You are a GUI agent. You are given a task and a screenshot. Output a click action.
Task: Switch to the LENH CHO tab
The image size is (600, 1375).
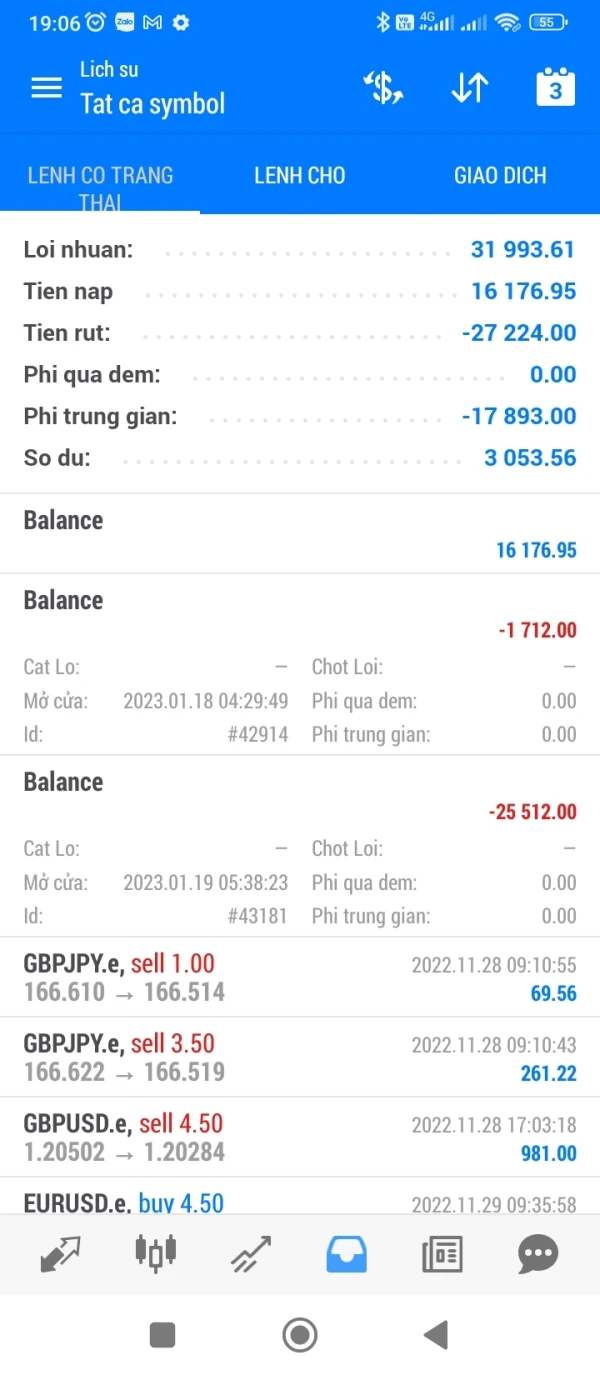pos(300,176)
